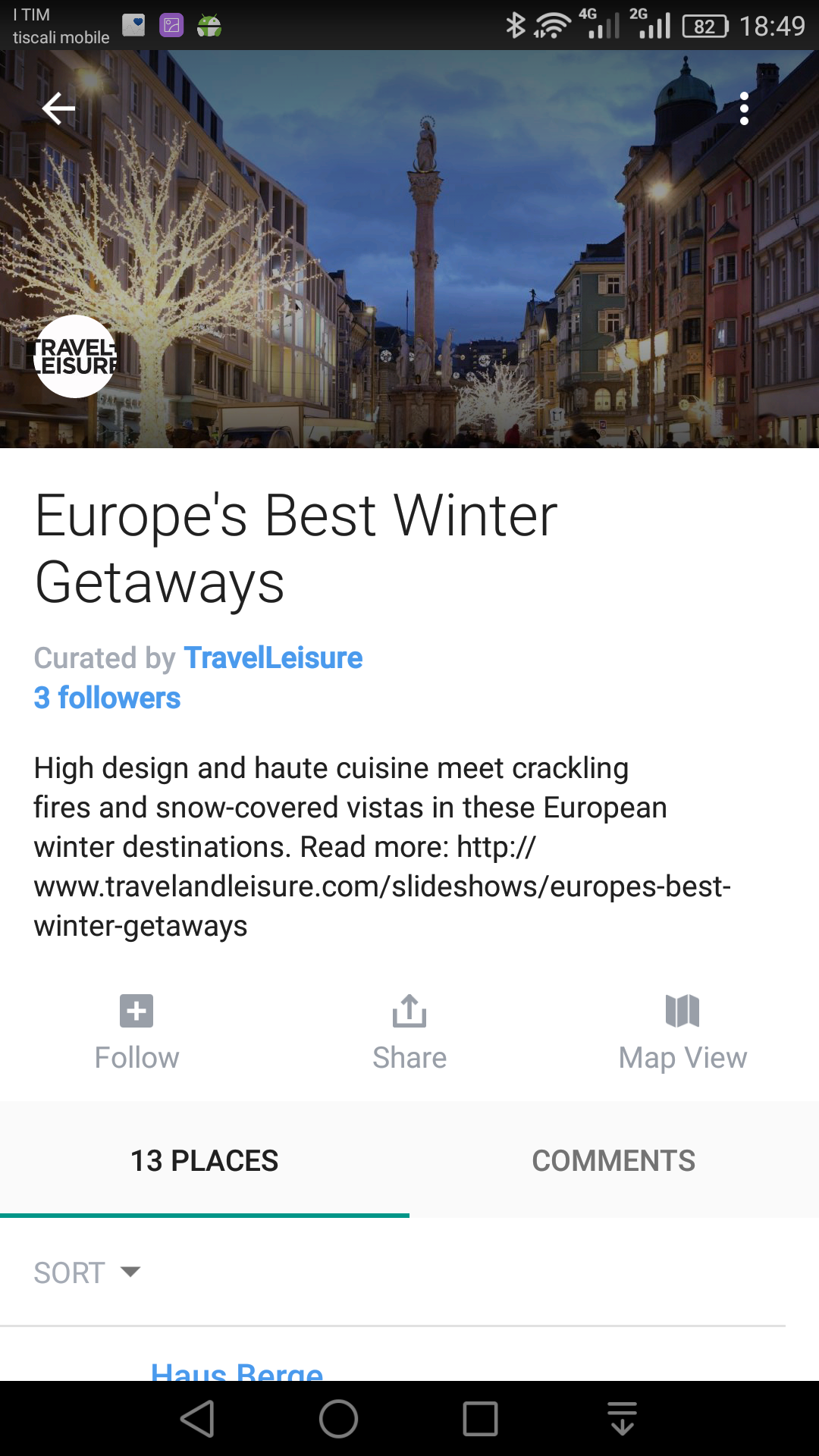Follow this winter getaways list
Image resolution: width=819 pixels, height=1456 pixels.
(x=136, y=1033)
